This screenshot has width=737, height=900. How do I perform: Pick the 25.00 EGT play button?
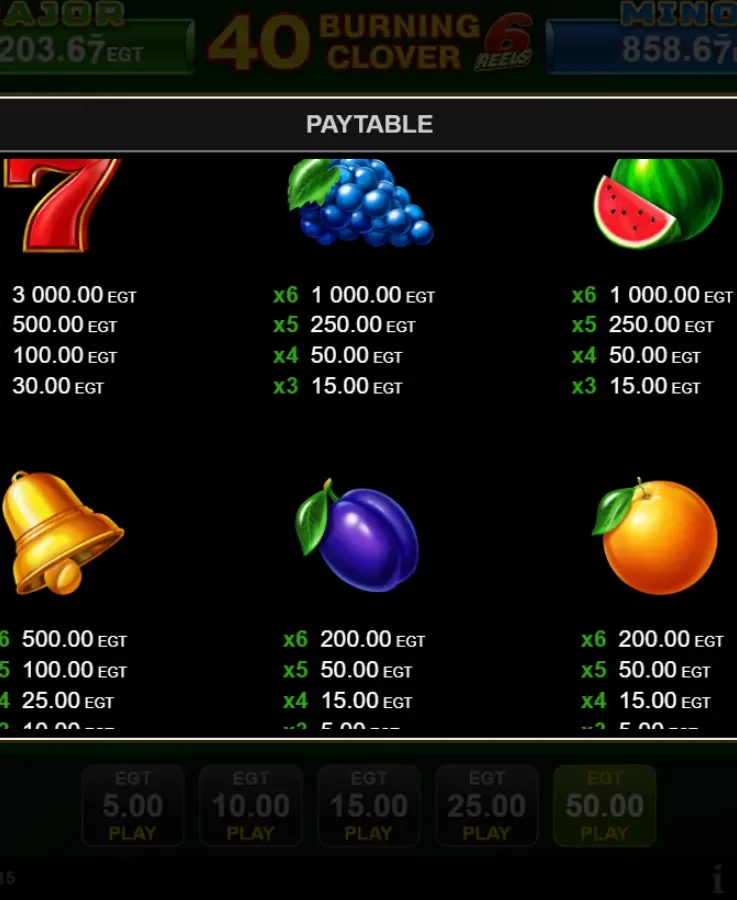point(487,805)
